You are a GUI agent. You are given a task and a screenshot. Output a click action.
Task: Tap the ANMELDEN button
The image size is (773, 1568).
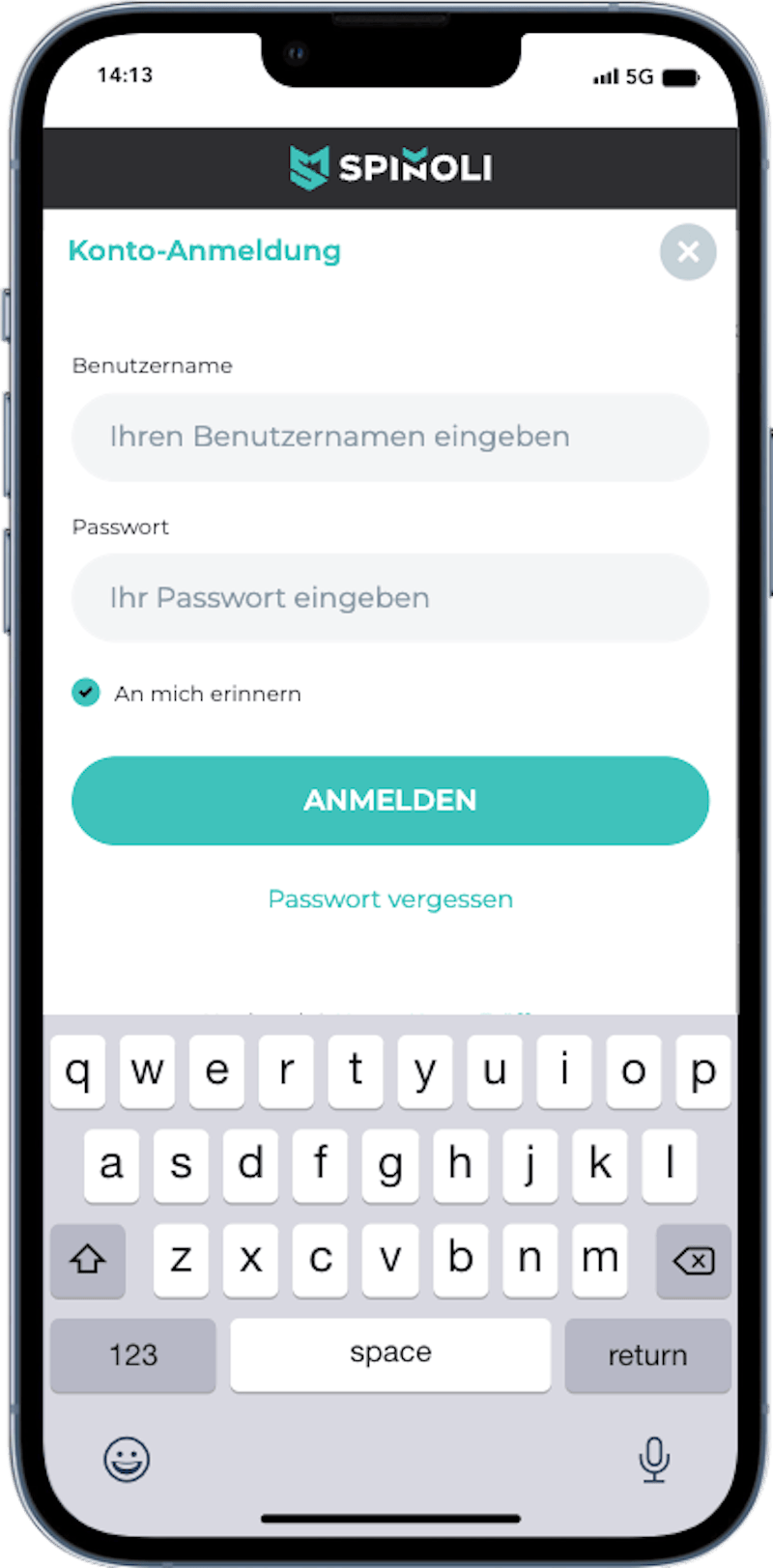tap(390, 800)
